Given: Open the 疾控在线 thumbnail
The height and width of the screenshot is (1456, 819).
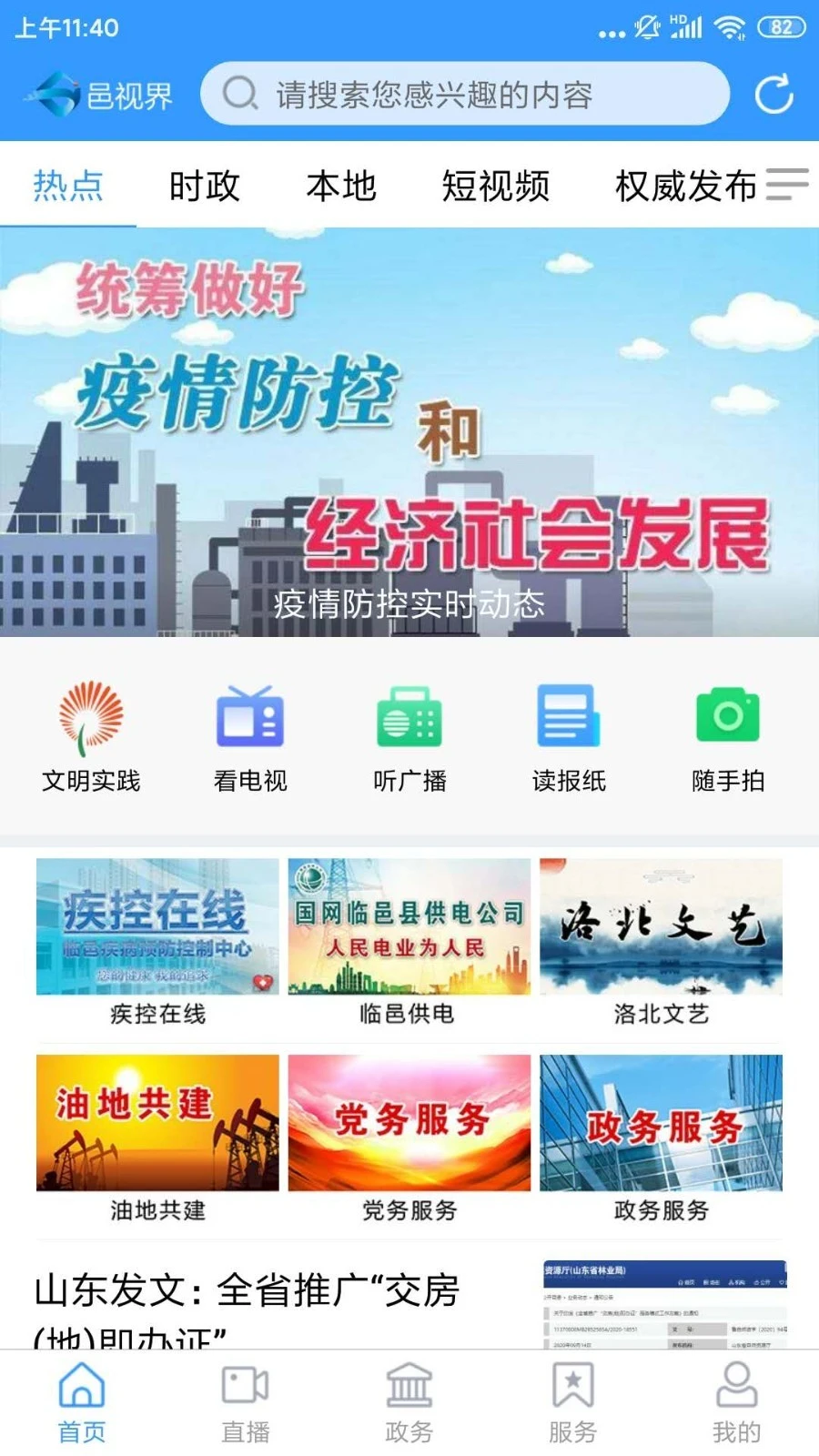Looking at the screenshot, I should (156, 926).
